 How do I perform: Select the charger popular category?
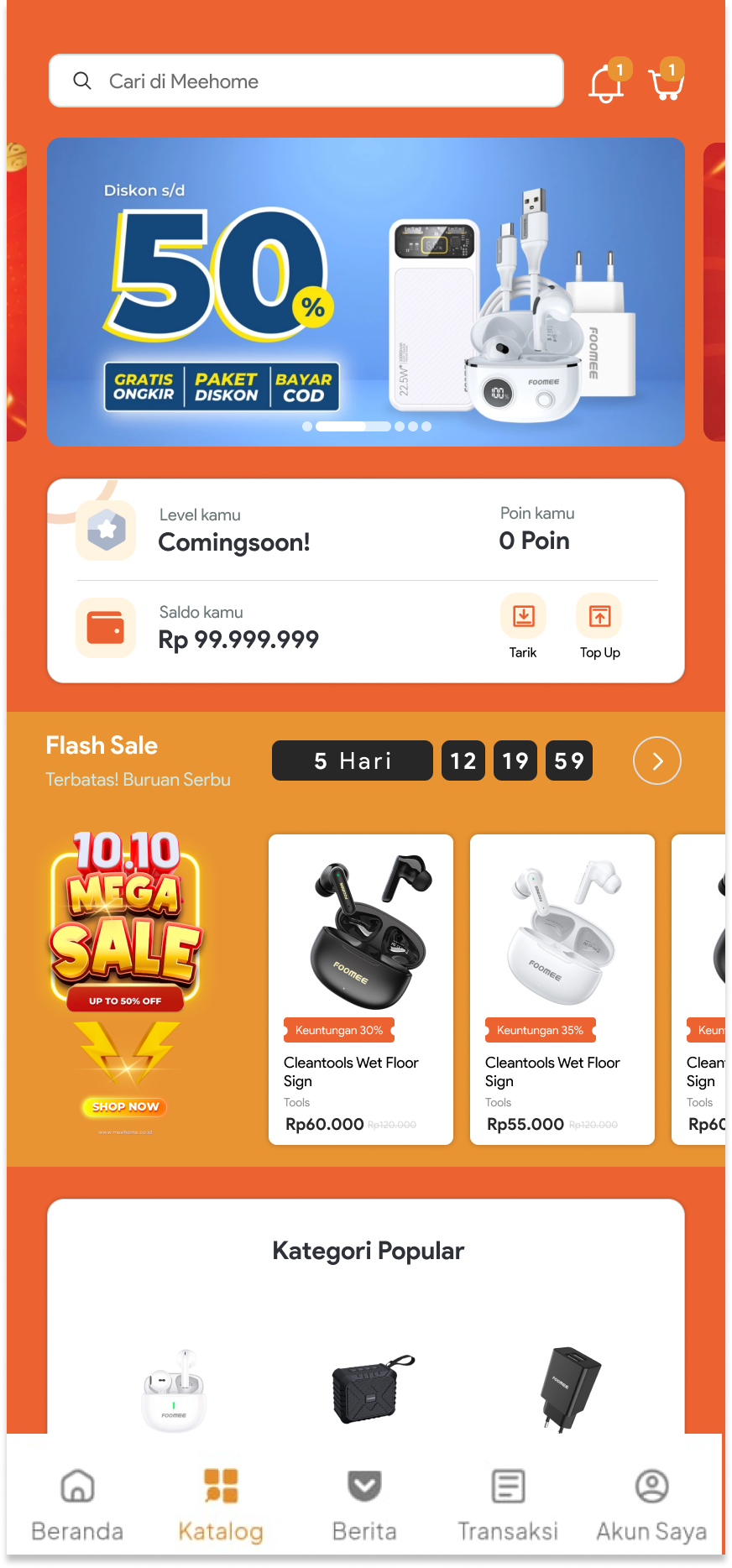click(x=567, y=1389)
